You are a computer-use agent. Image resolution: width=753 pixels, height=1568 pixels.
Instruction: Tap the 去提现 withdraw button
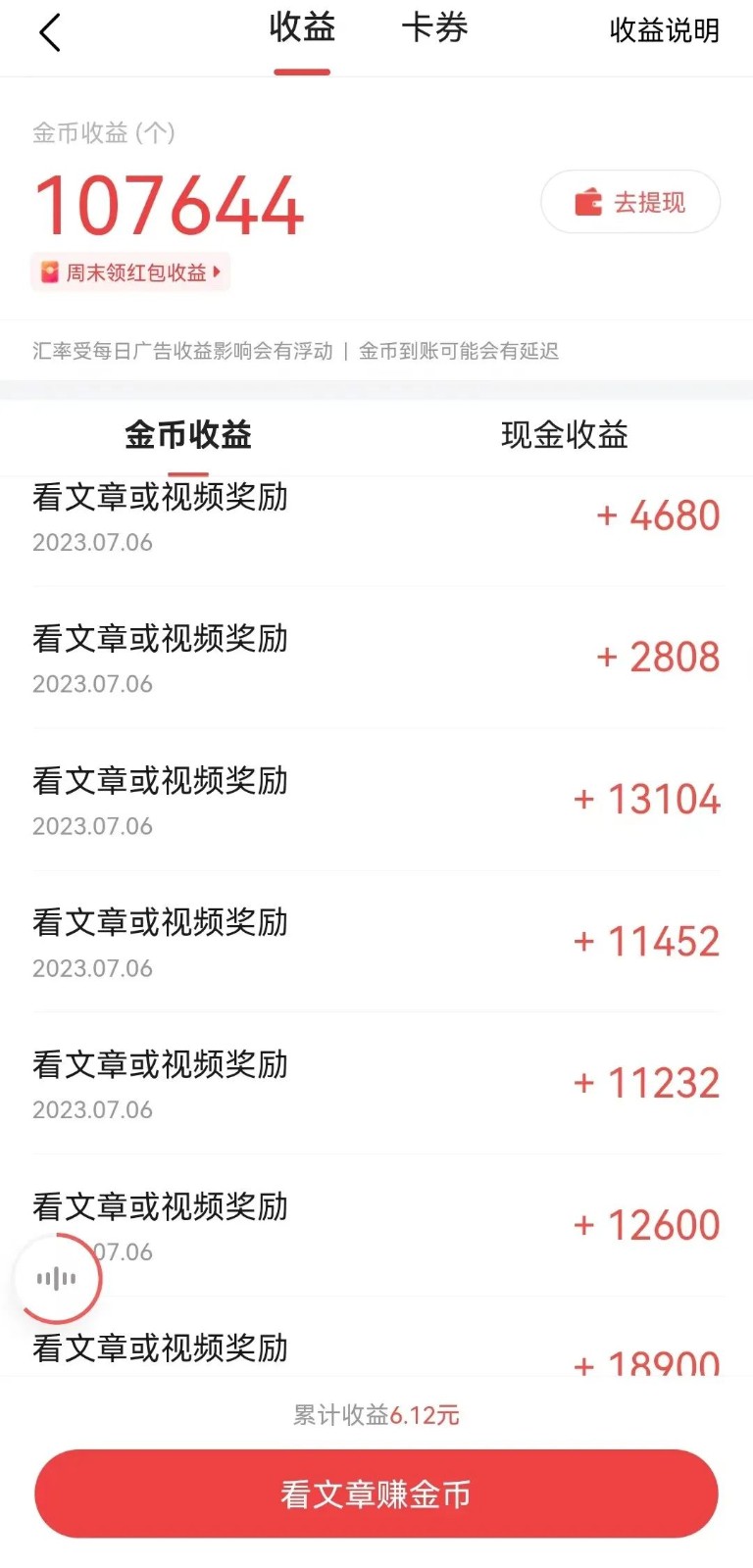(630, 202)
